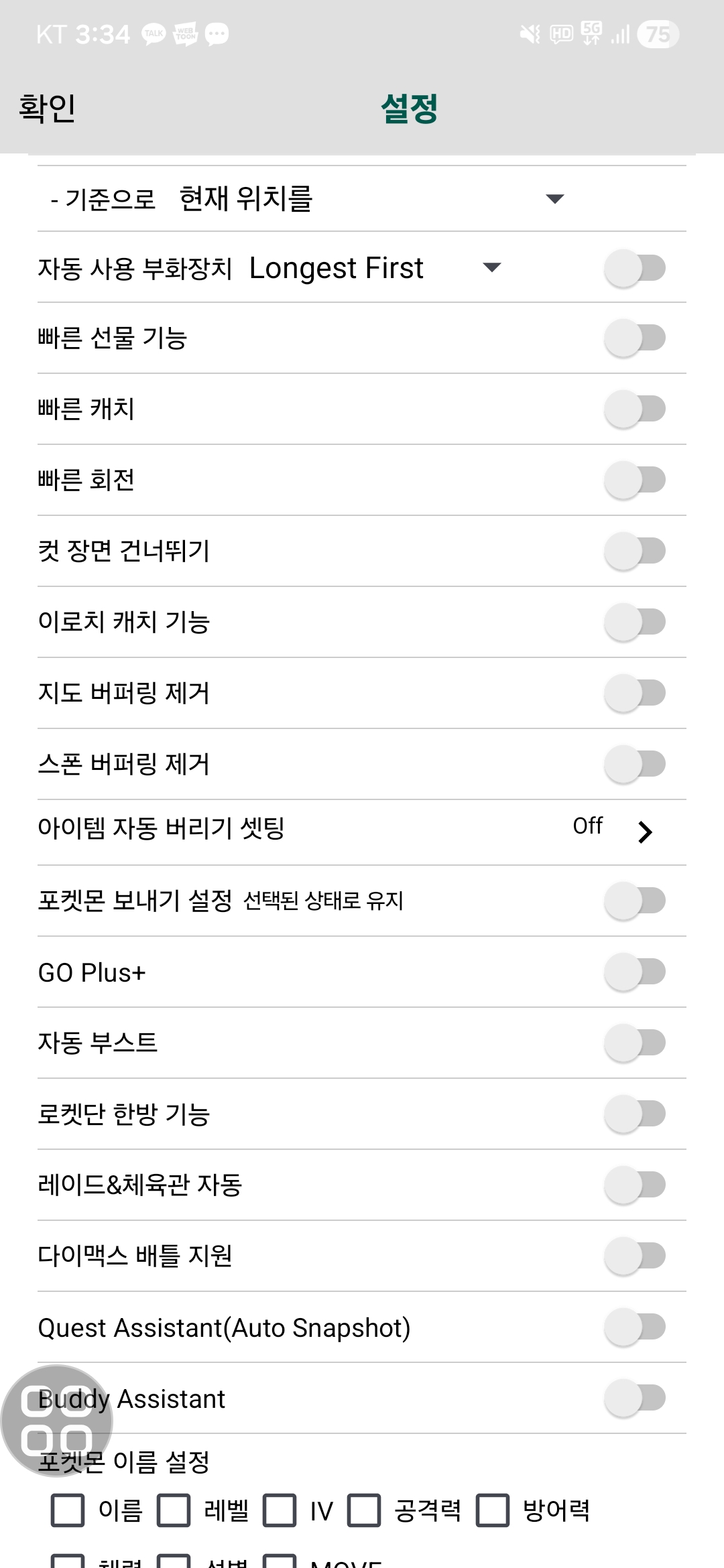This screenshot has width=724, height=1568.
Task: Enable the 자동 사용 부화장치 switch
Action: [x=634, y=268]
